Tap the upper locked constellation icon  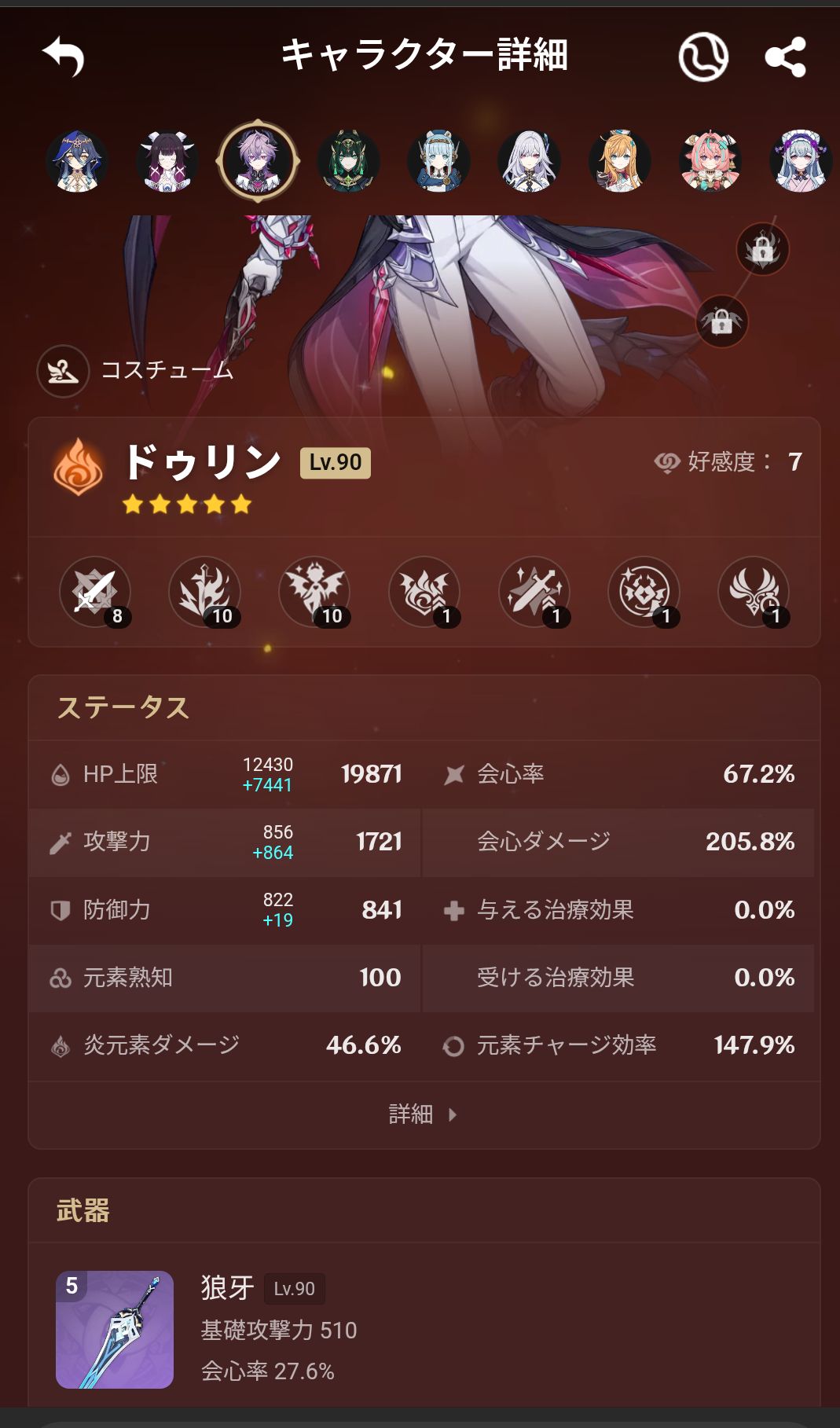(762, 250)
